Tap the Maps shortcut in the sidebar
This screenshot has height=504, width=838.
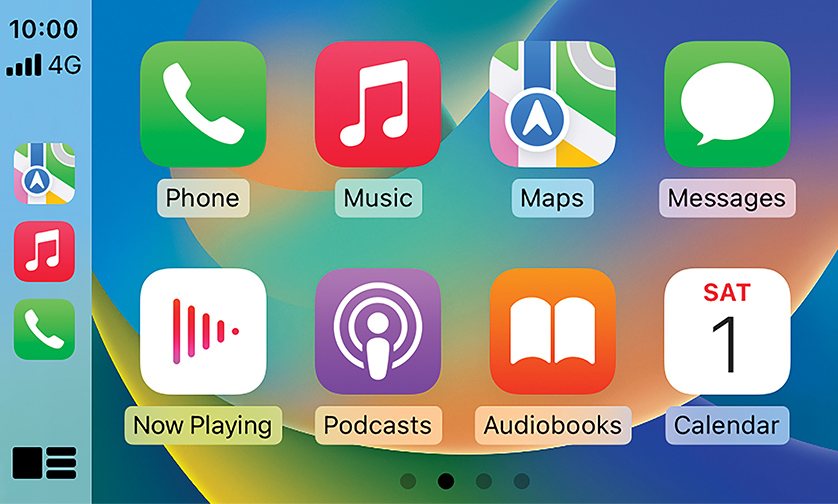click(44, 173)
